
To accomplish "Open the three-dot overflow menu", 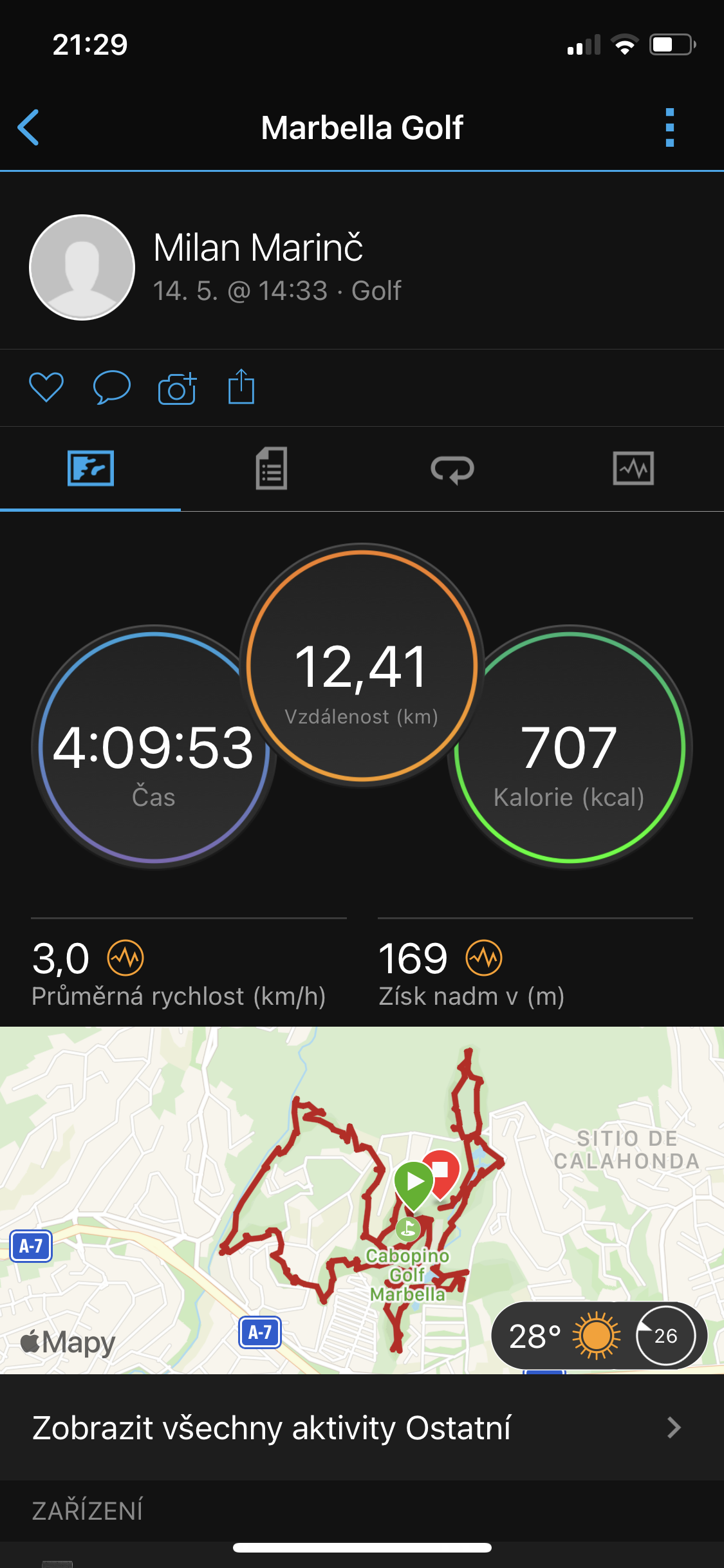I will coord(670,127).
